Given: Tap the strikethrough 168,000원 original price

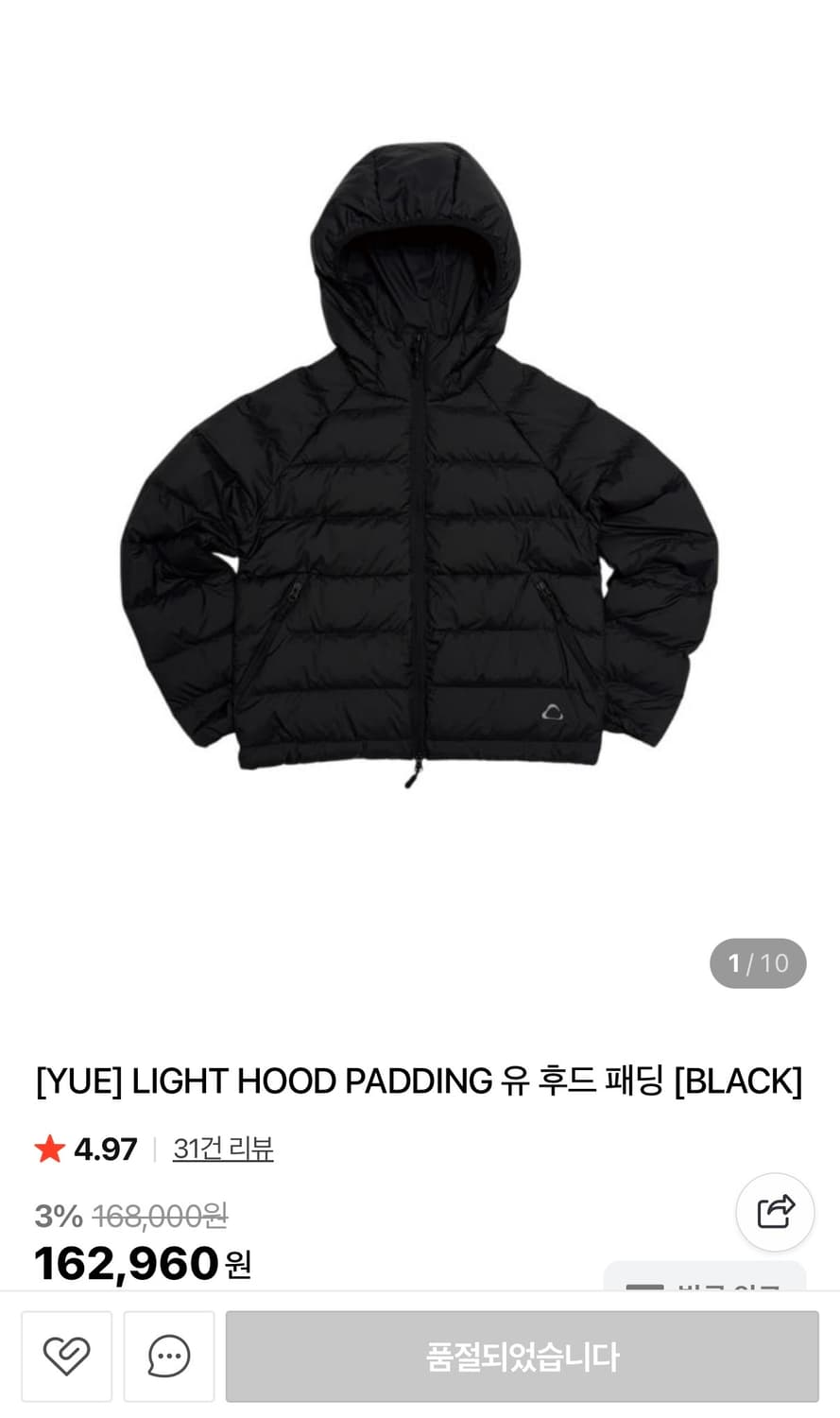Looking at the screenshot, I should [163, 1217].
